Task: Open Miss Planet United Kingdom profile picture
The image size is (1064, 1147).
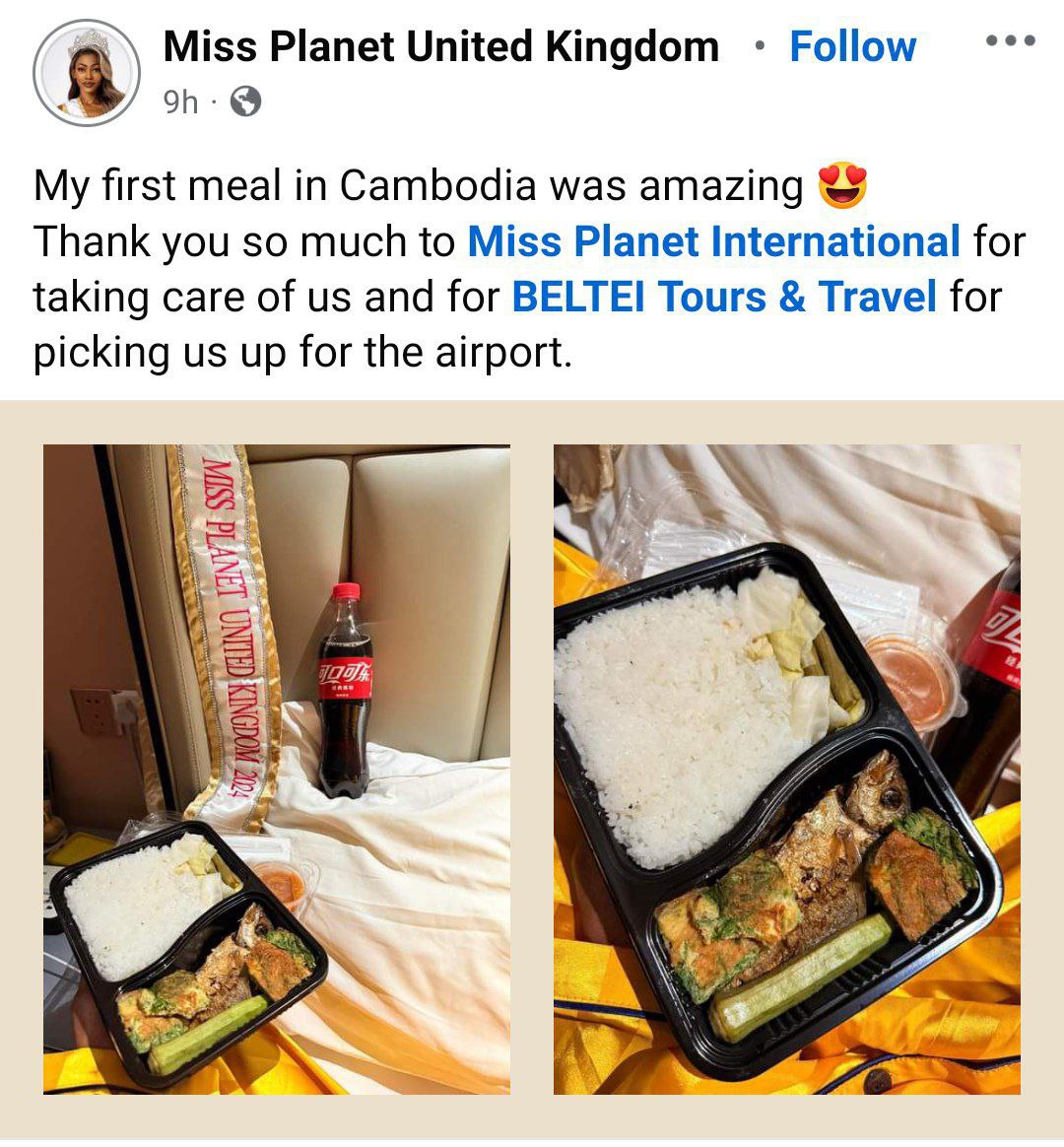Action: [x=87, y=72]
